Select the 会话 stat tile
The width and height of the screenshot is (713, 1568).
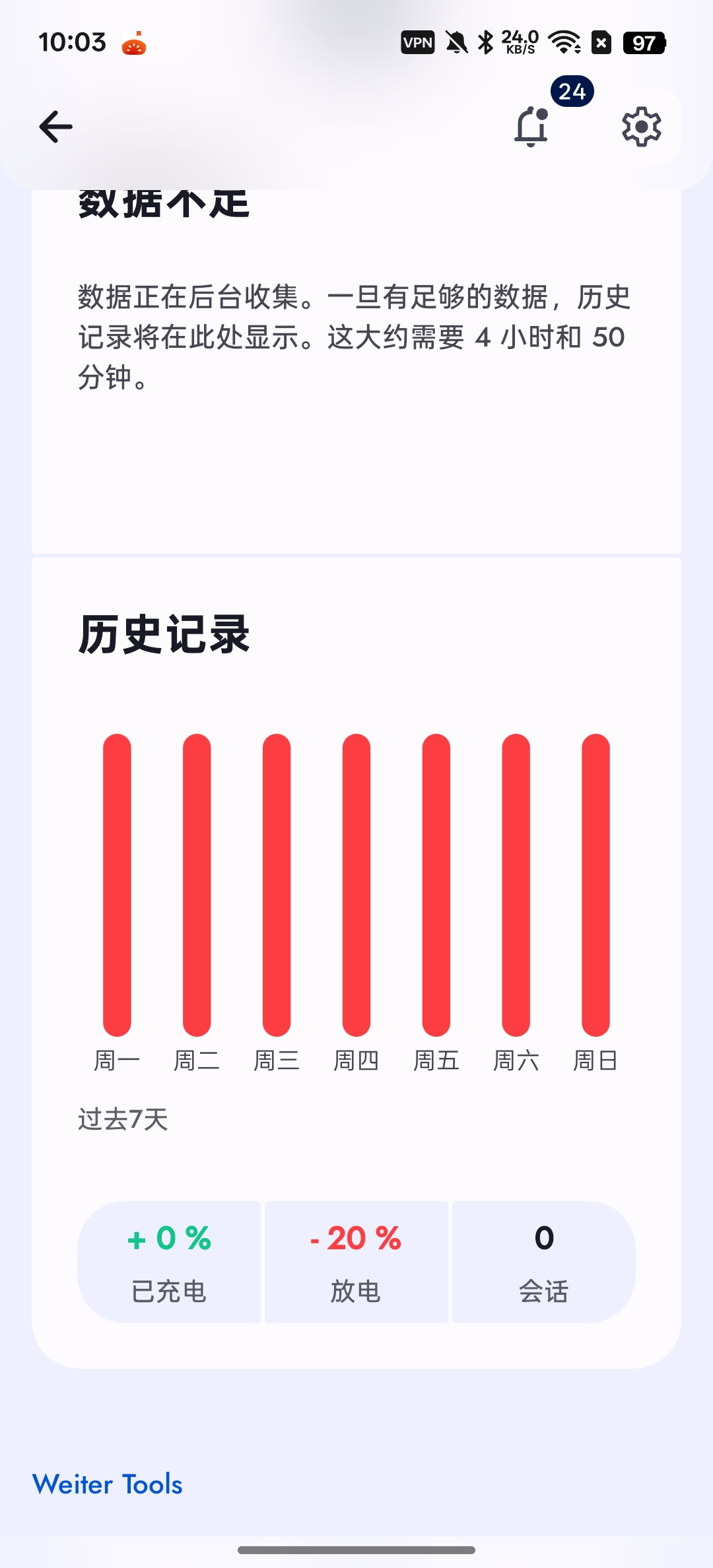coord(543,1262)
